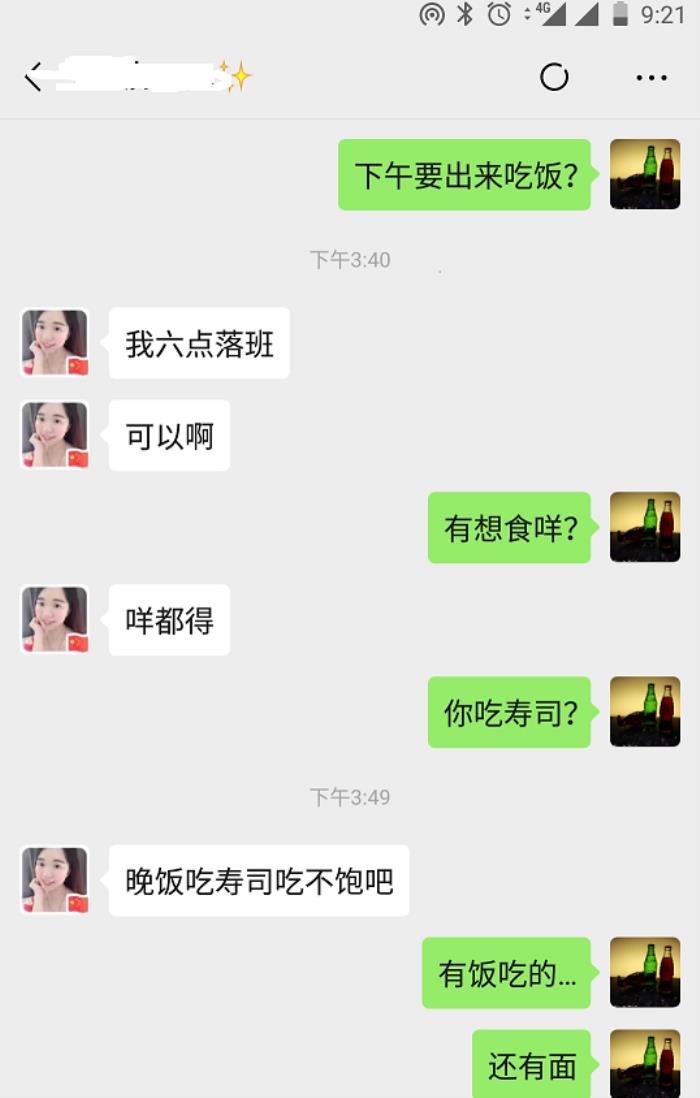Open own avatar beside 下午要出来吃饭?
The width and height of the screenshot is (700, 1098).
(x=645, y=174)
